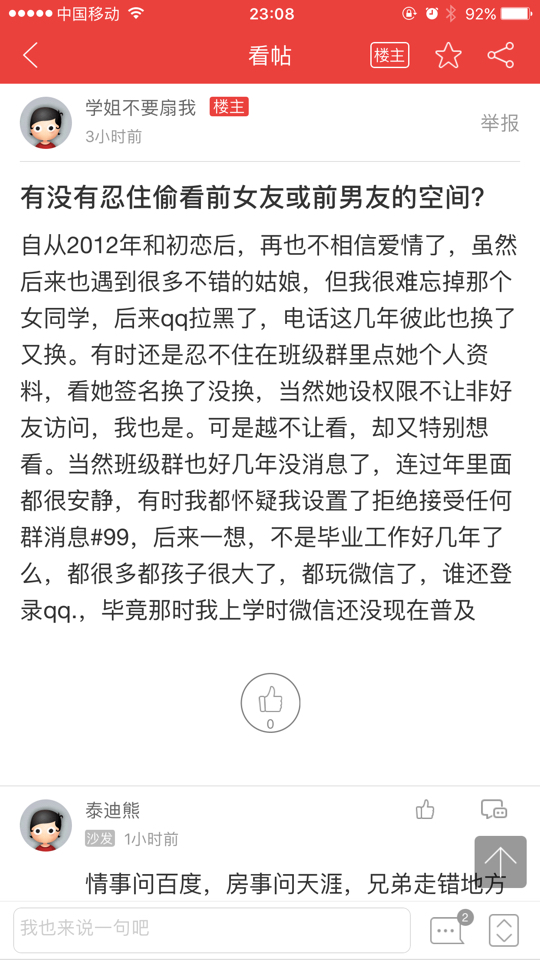This screenshot has width=540, height=960.
Task: Focus the 我也来说一句吧 comment field
Action: (212, 930)
